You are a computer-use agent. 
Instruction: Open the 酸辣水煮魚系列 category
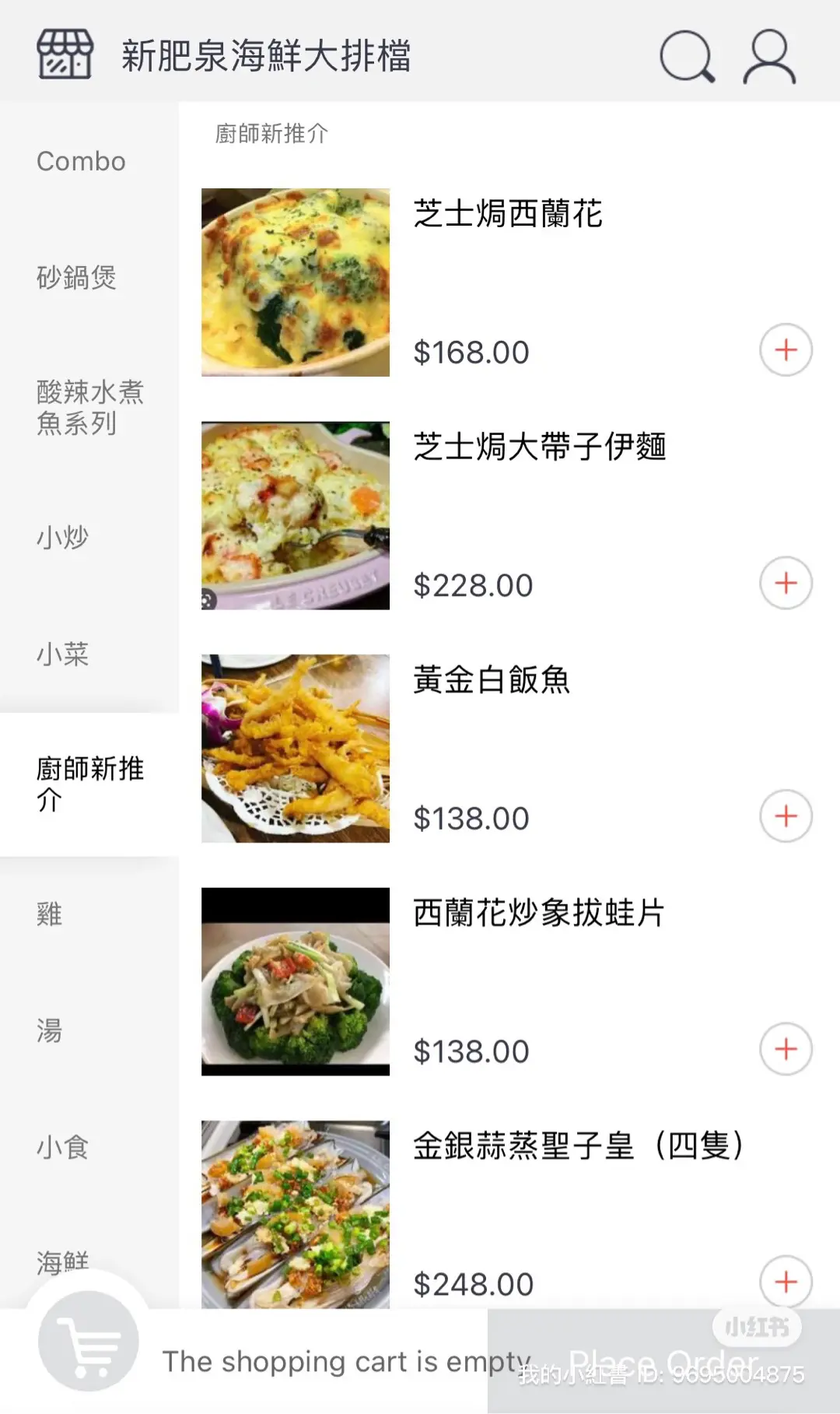coord(89,408)
